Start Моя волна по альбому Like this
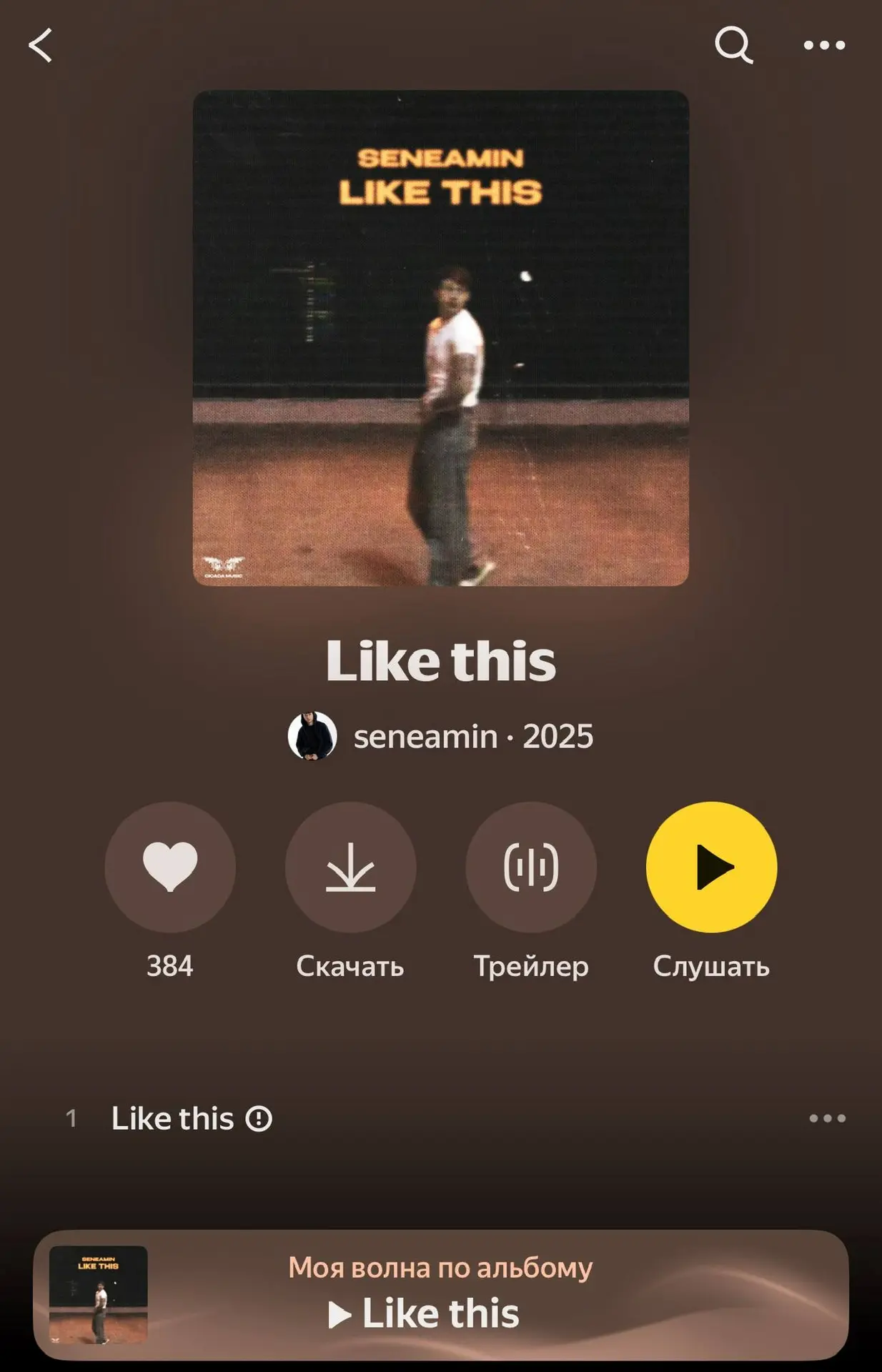The width and height of the screenshot is (882, 1372). click(440, 1295)
